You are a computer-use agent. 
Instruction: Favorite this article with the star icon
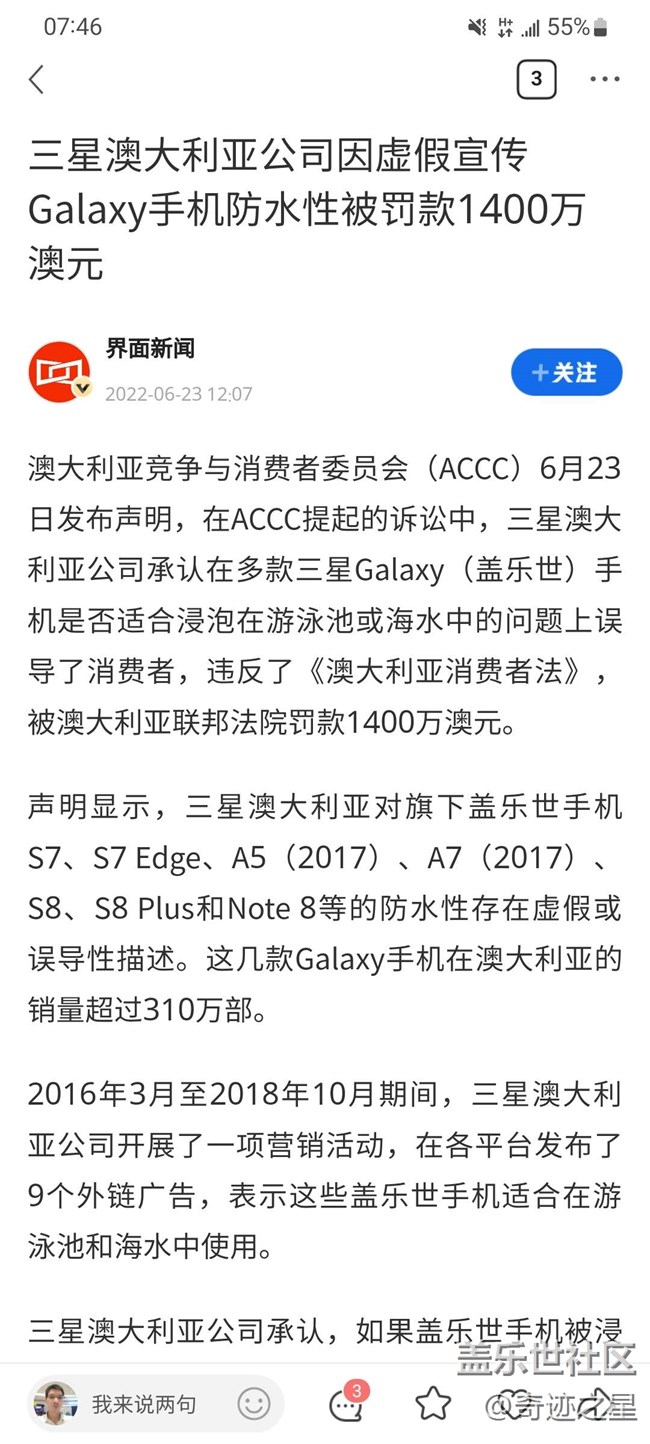(433, 1404)
